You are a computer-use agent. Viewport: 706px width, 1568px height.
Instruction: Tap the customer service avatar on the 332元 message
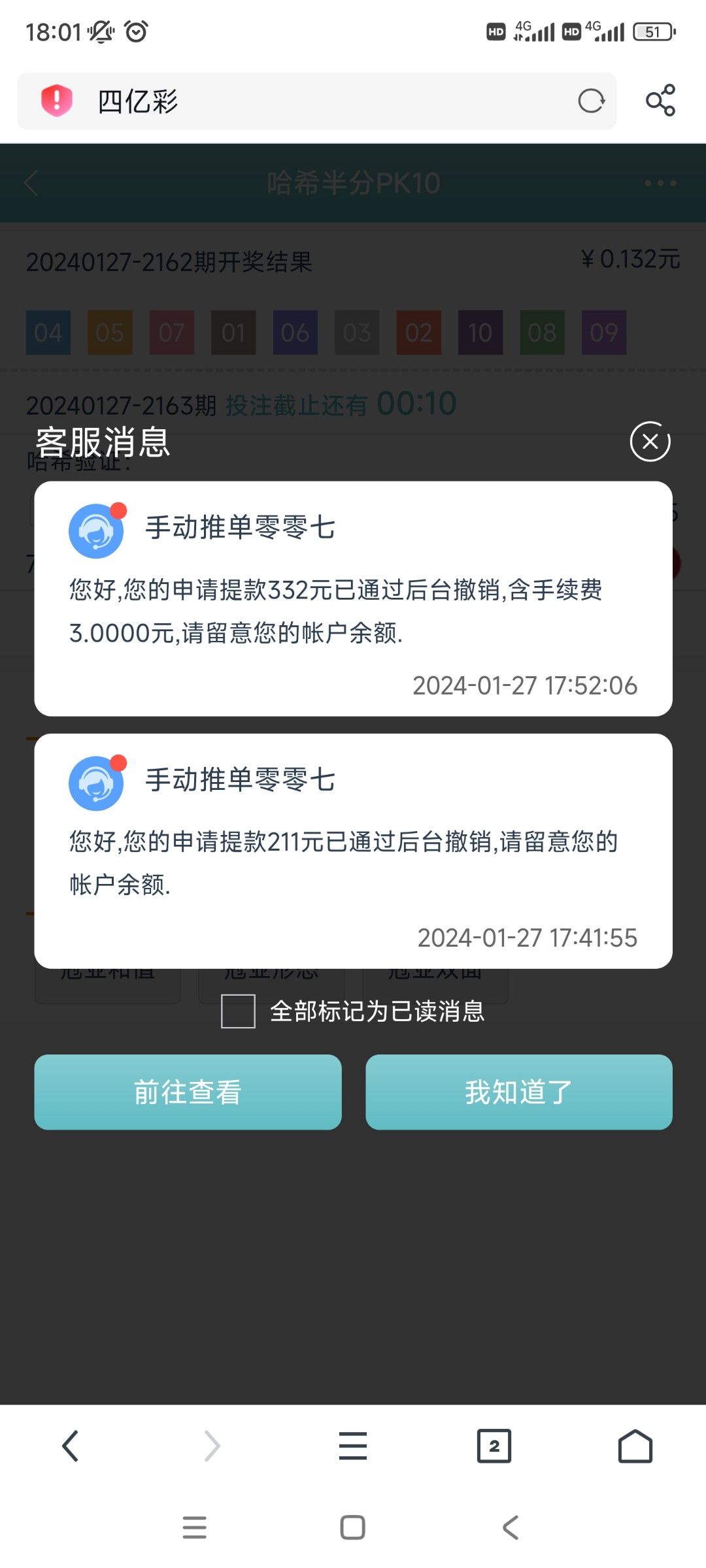(95, 531)
